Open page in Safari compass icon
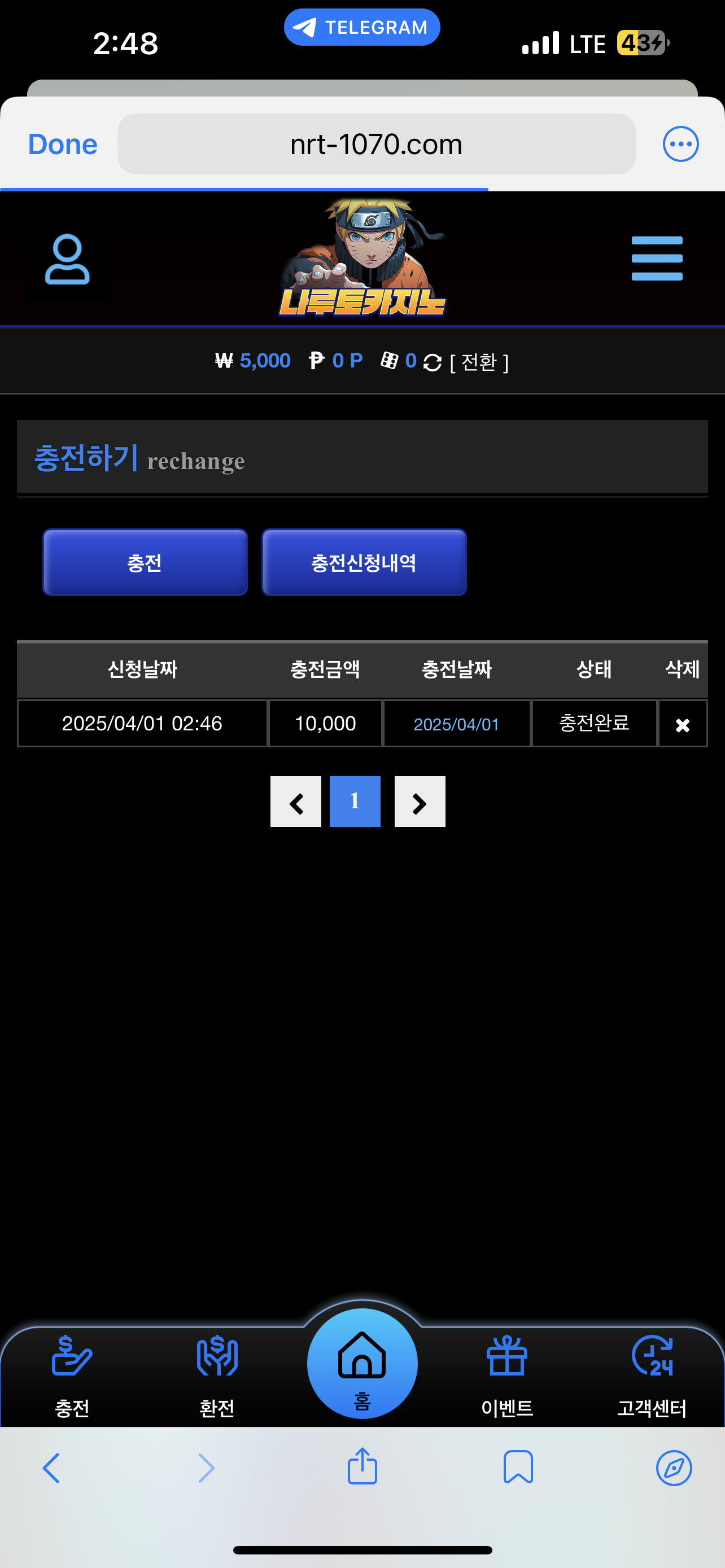Screen dimensions: 725x1568 tap(673, 1468)
